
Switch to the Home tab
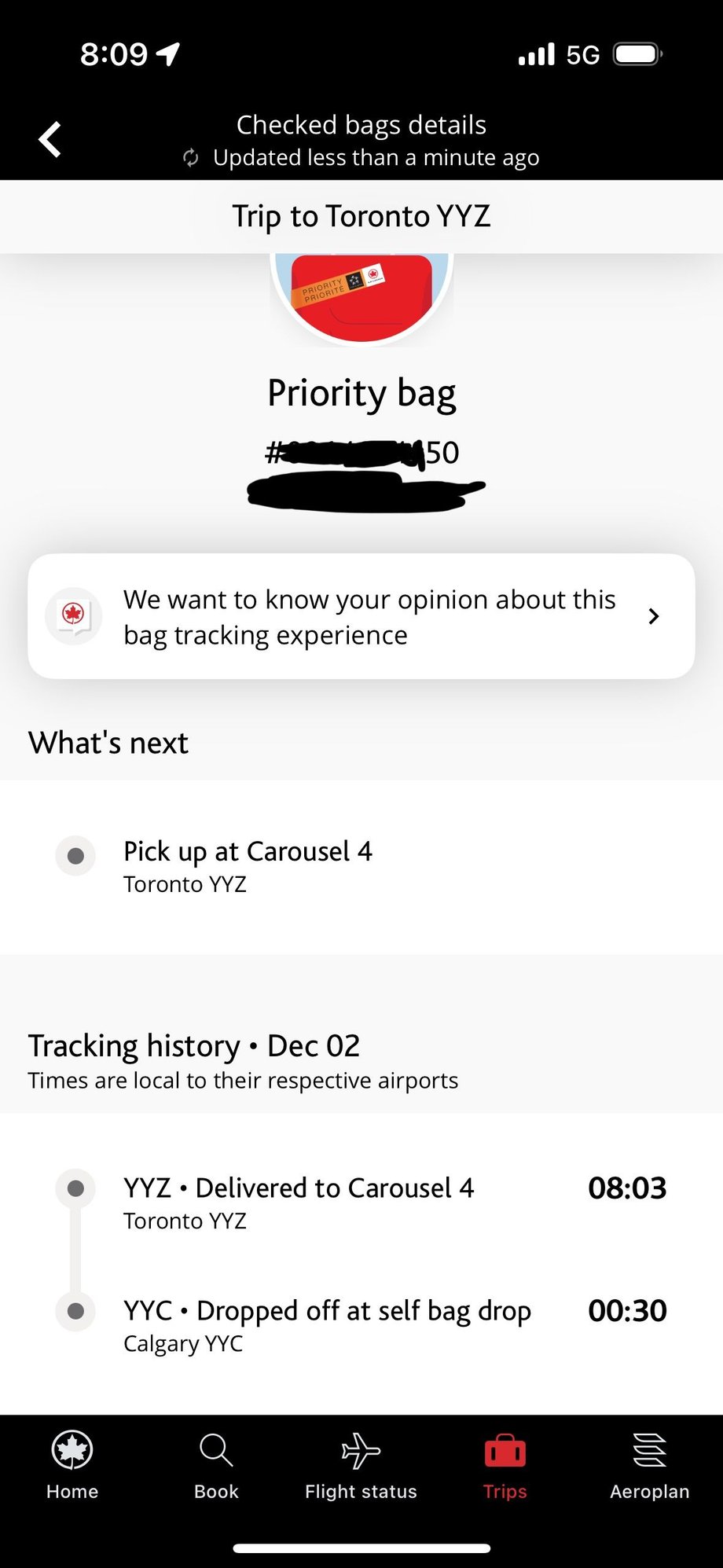click(72, 1465)
